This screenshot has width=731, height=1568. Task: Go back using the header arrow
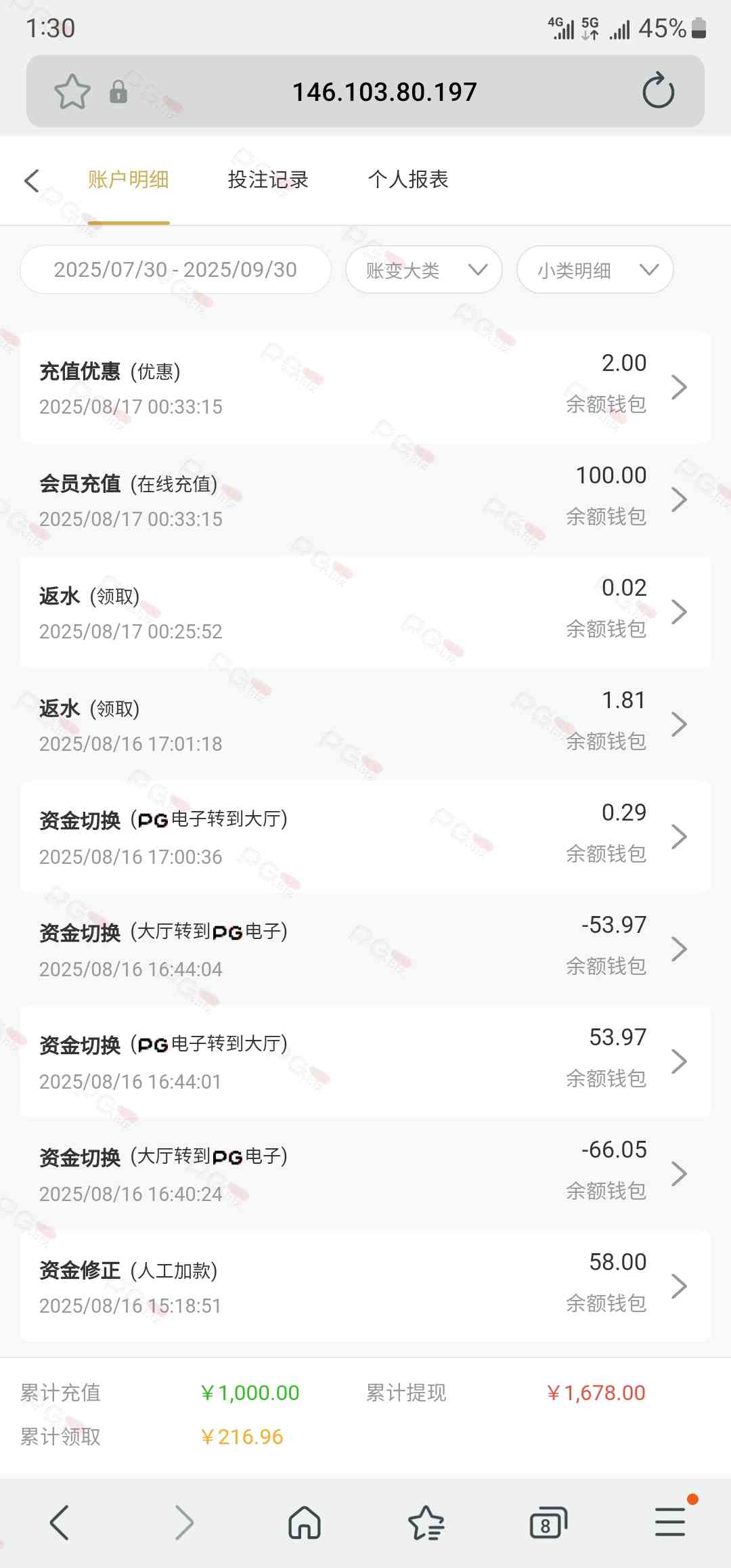tap(32, 180)
